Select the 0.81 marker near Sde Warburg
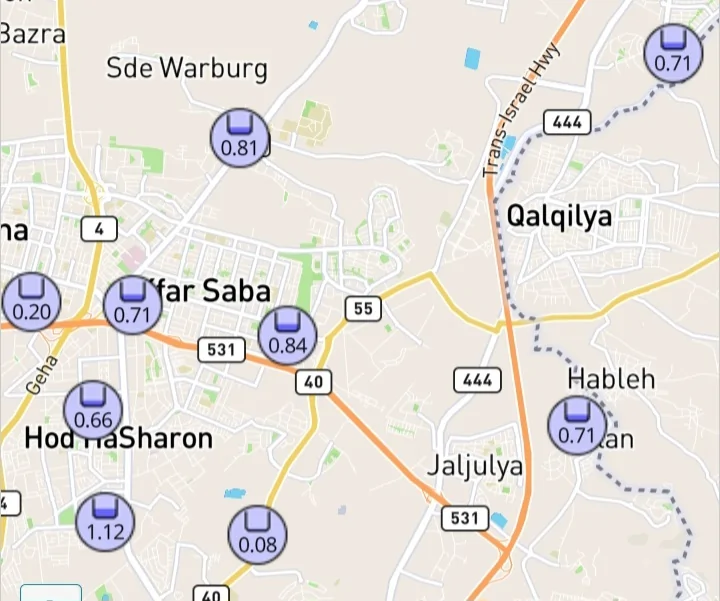This screenshot has height=601, width=720. (x=240, y=137)
